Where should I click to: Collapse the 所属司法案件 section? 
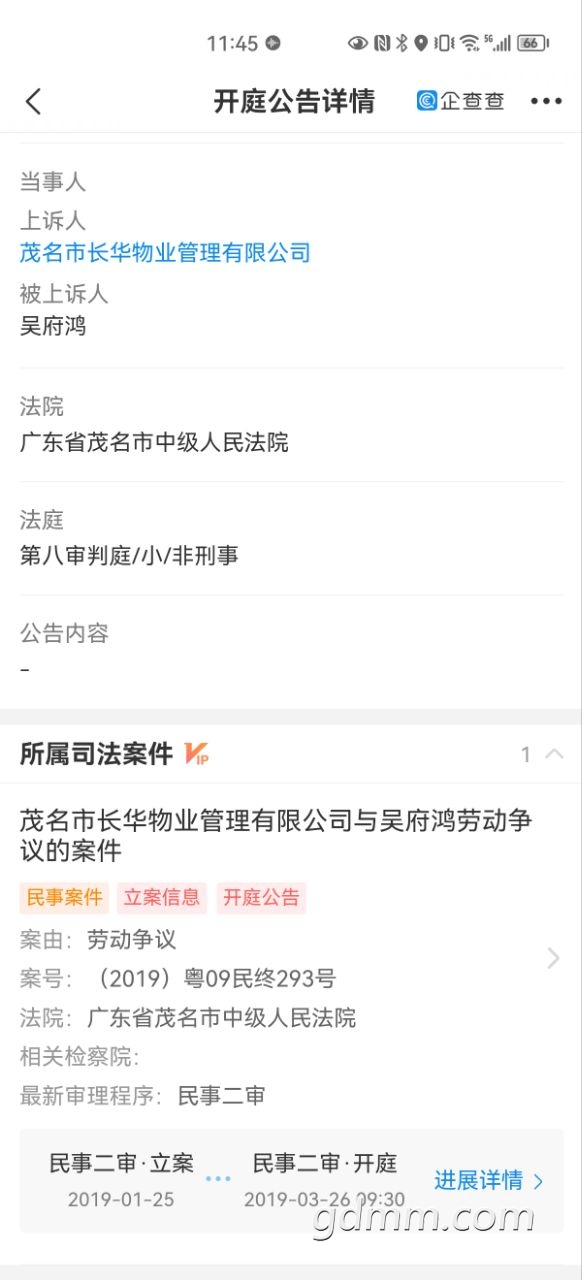554,754
